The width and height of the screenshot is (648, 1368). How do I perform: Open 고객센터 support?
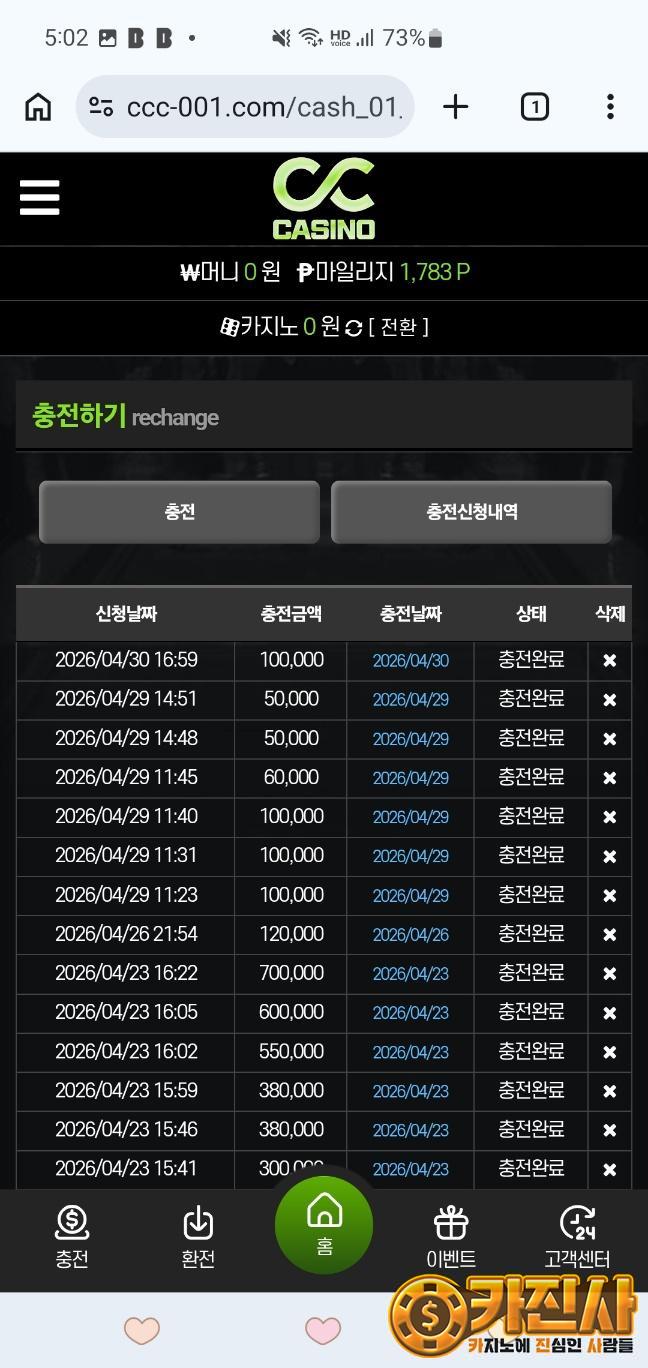click(577, 1236)
